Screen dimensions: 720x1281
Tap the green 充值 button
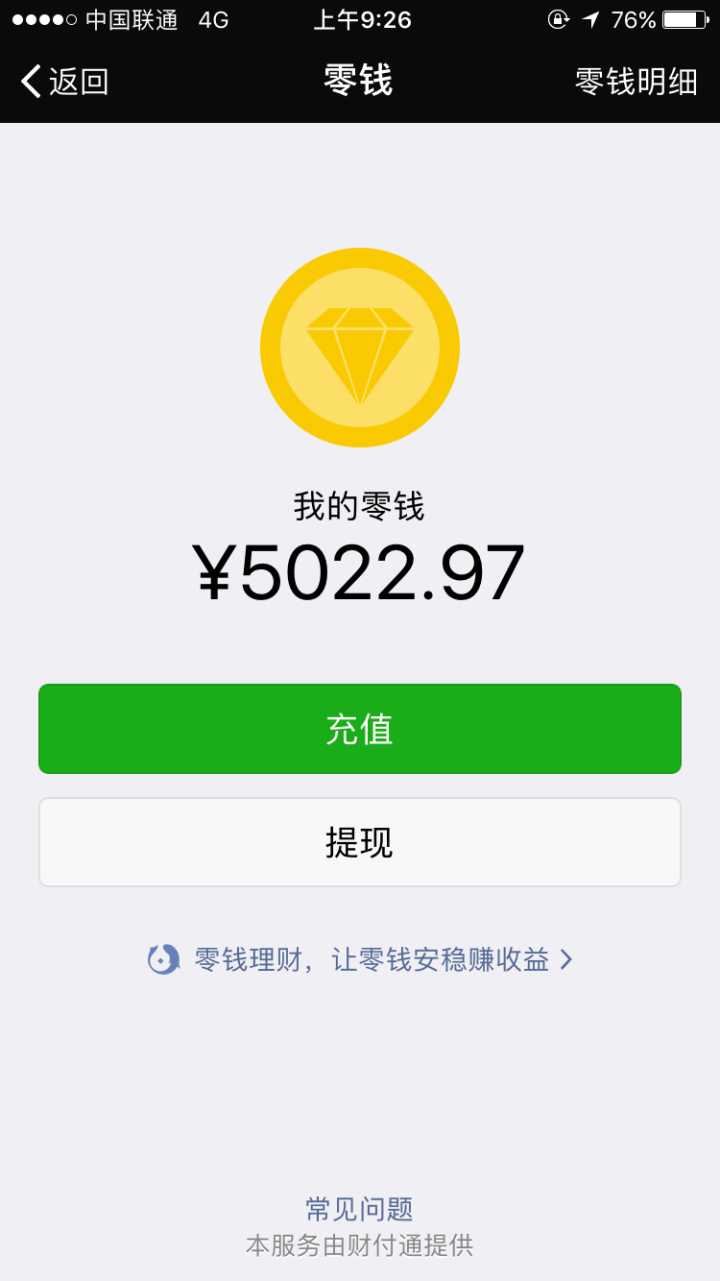(x=360, y=729)
